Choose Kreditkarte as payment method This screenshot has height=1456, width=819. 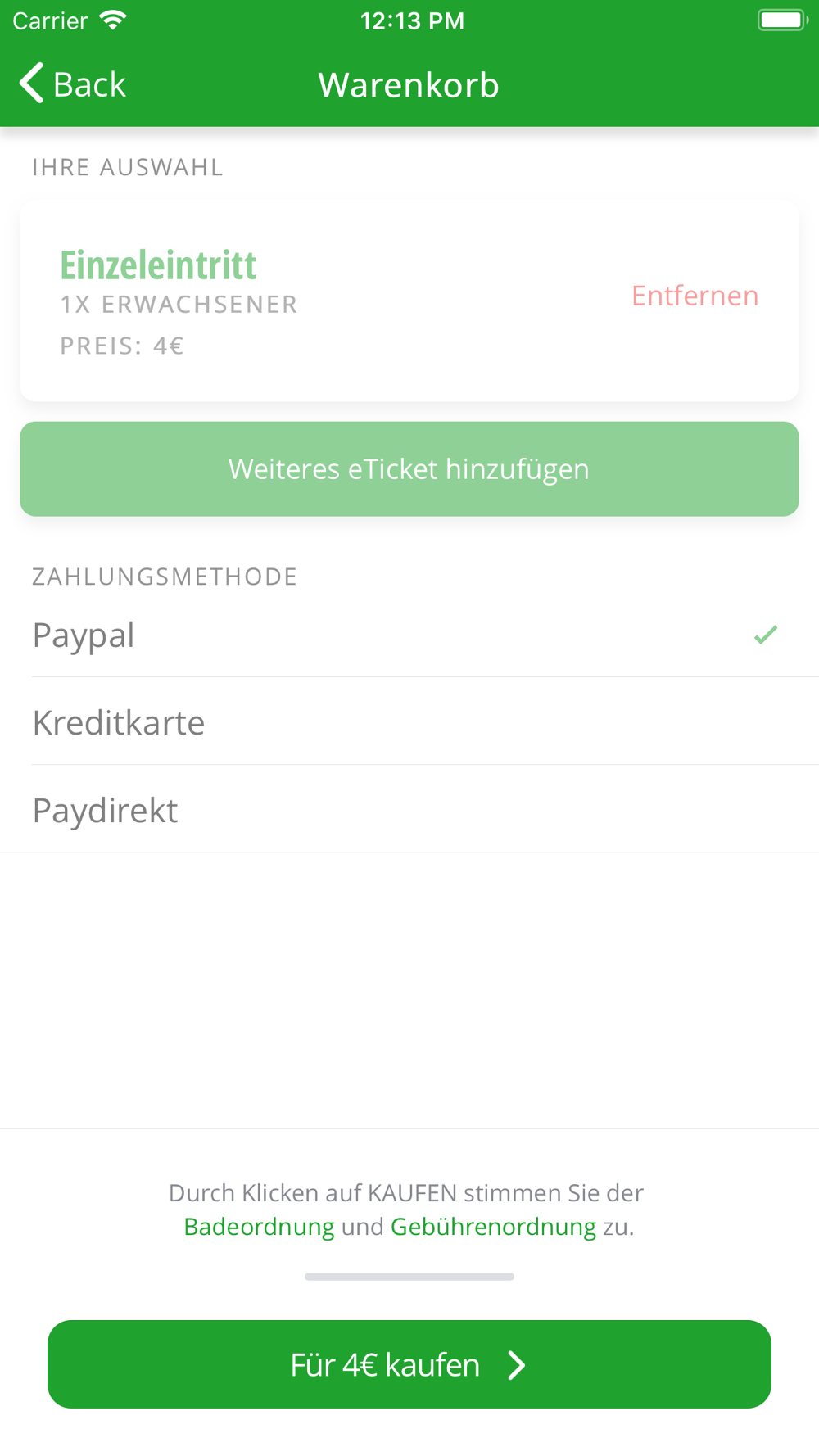(x=409, y=721)
